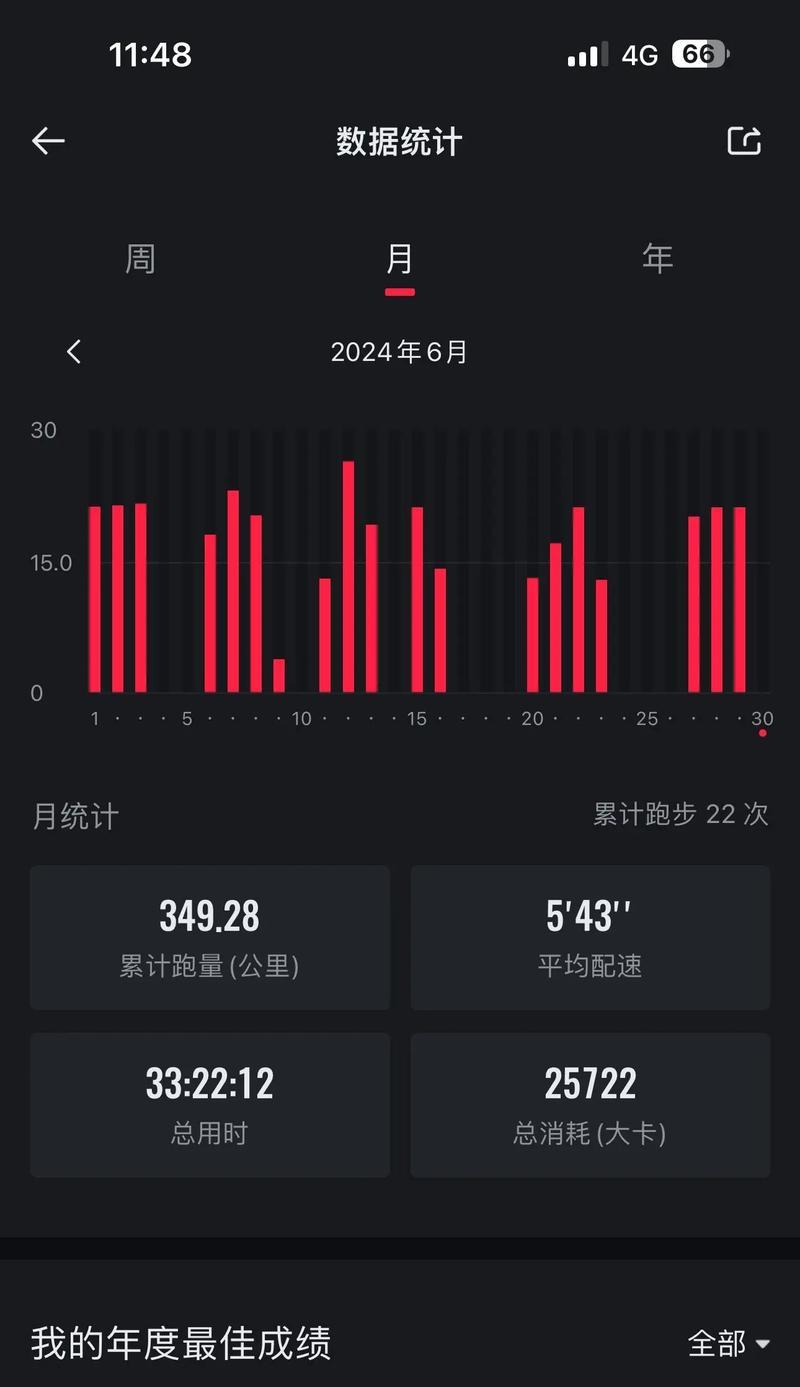Switch to the 年 (year) tab
The image size is (800, 1387).
tap(657, 259)
